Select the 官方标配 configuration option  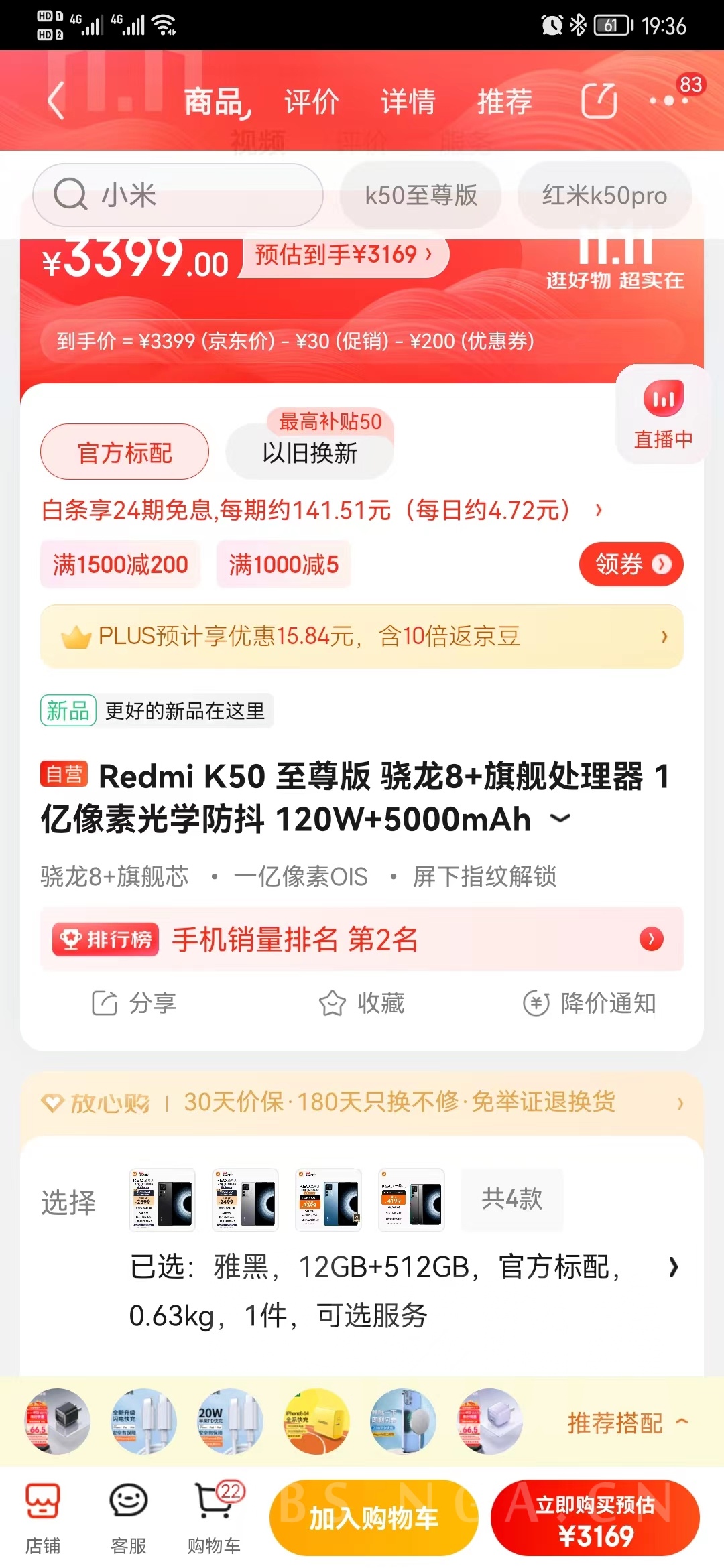coord(124,452)
